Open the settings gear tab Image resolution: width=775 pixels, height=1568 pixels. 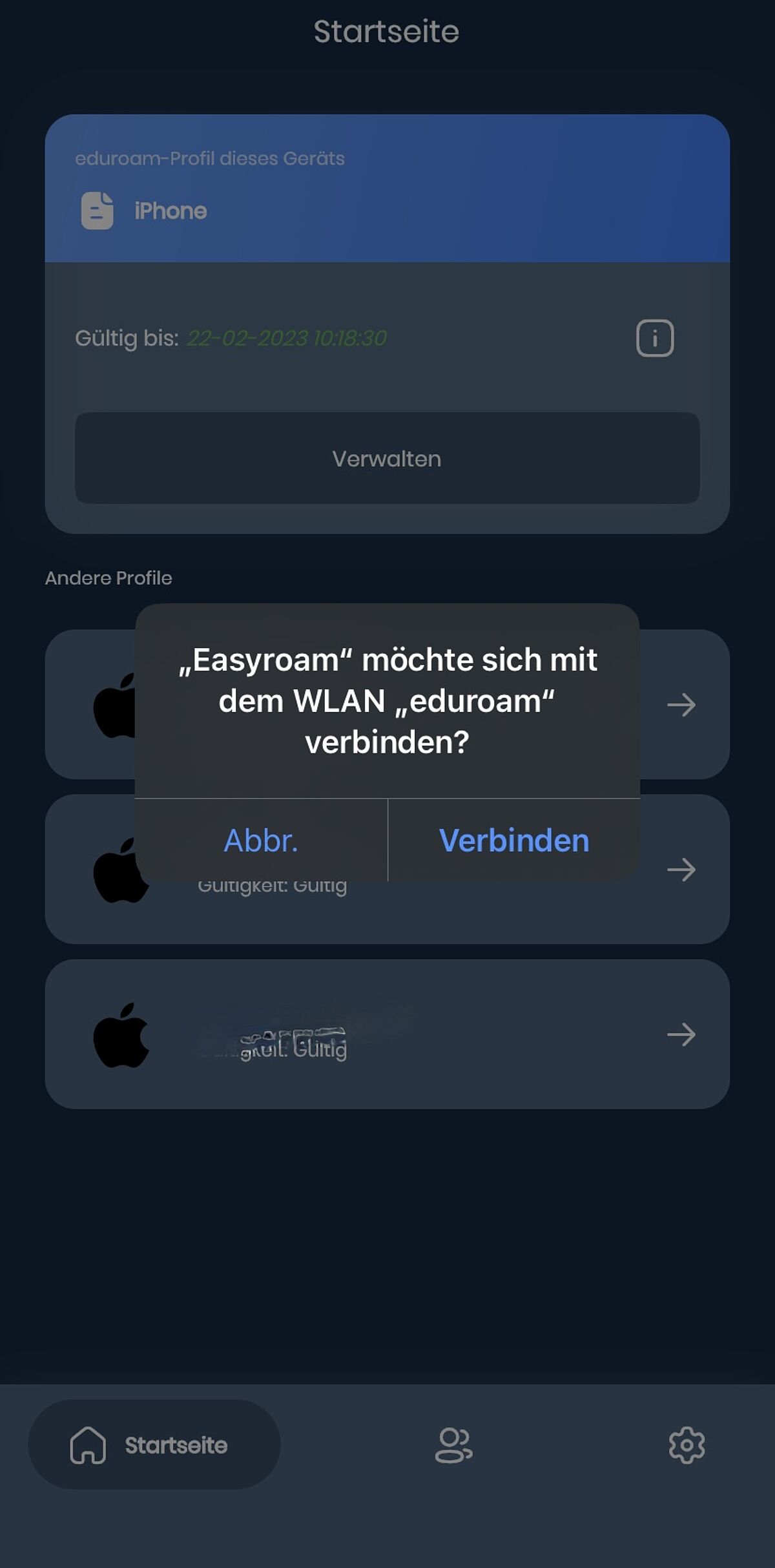click(687, 1445)
